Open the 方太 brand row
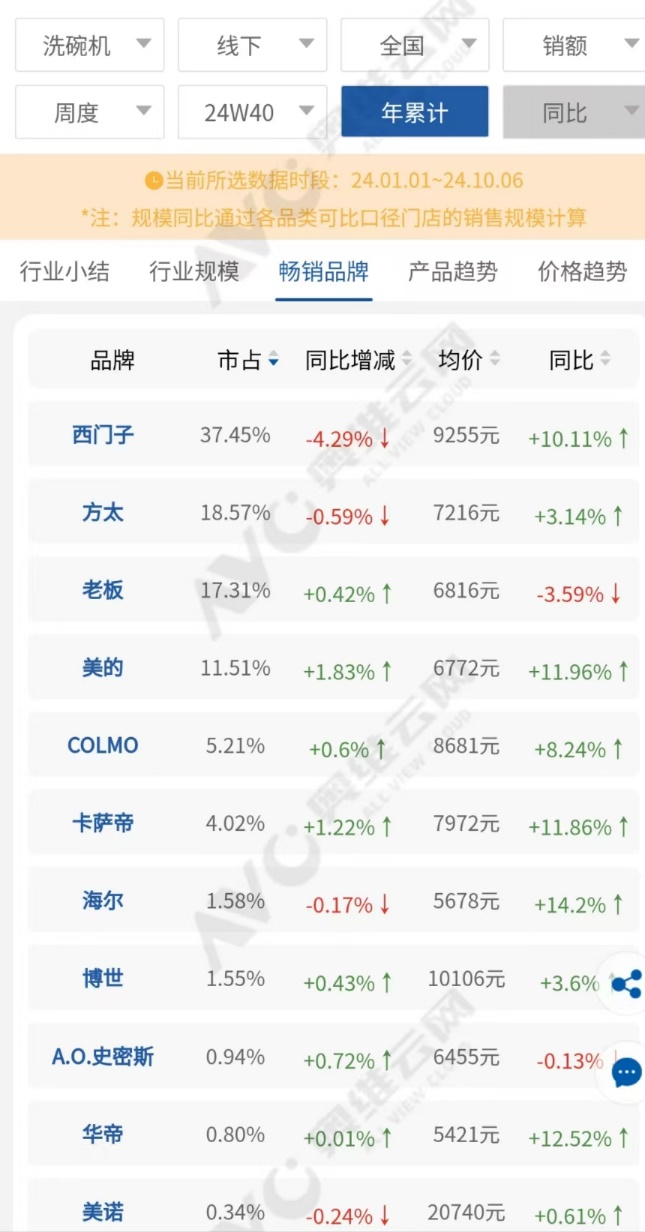This screenshot has height=1232, width=645. point(332,514)
